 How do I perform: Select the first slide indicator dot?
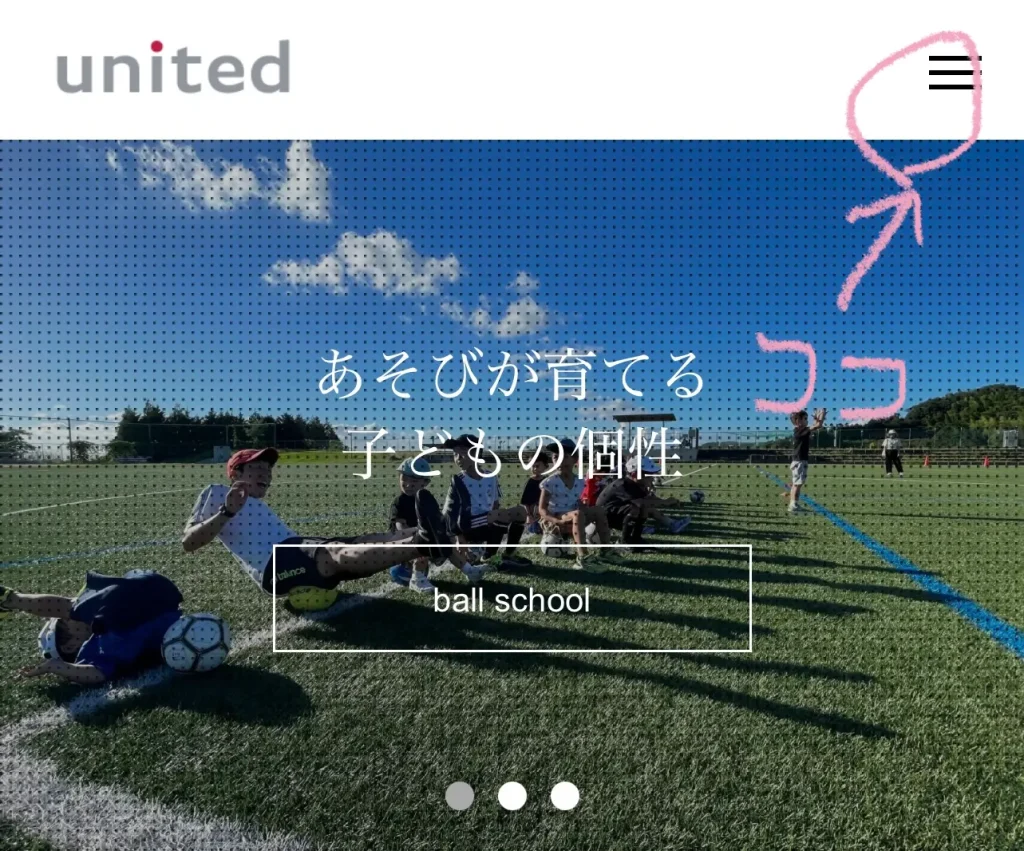point(459,795)
